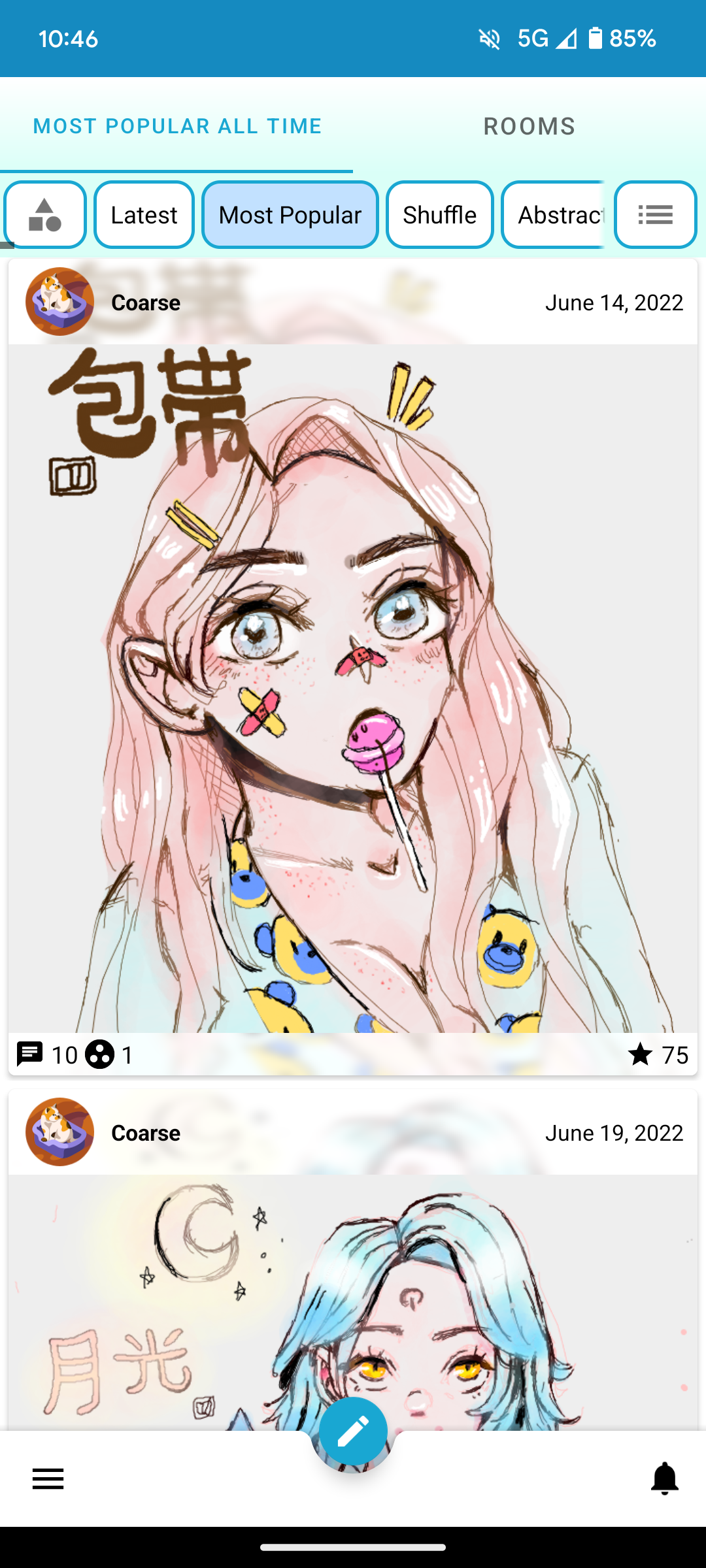Open Coarse's profile from June 19 post

coord(59,1132)
